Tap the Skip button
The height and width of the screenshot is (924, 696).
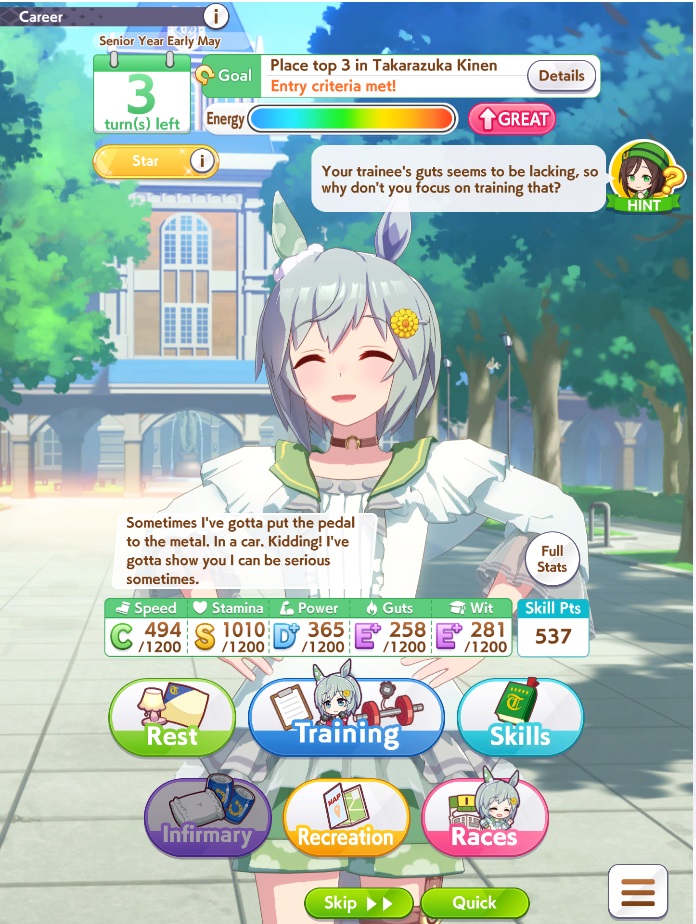point(358,903)
